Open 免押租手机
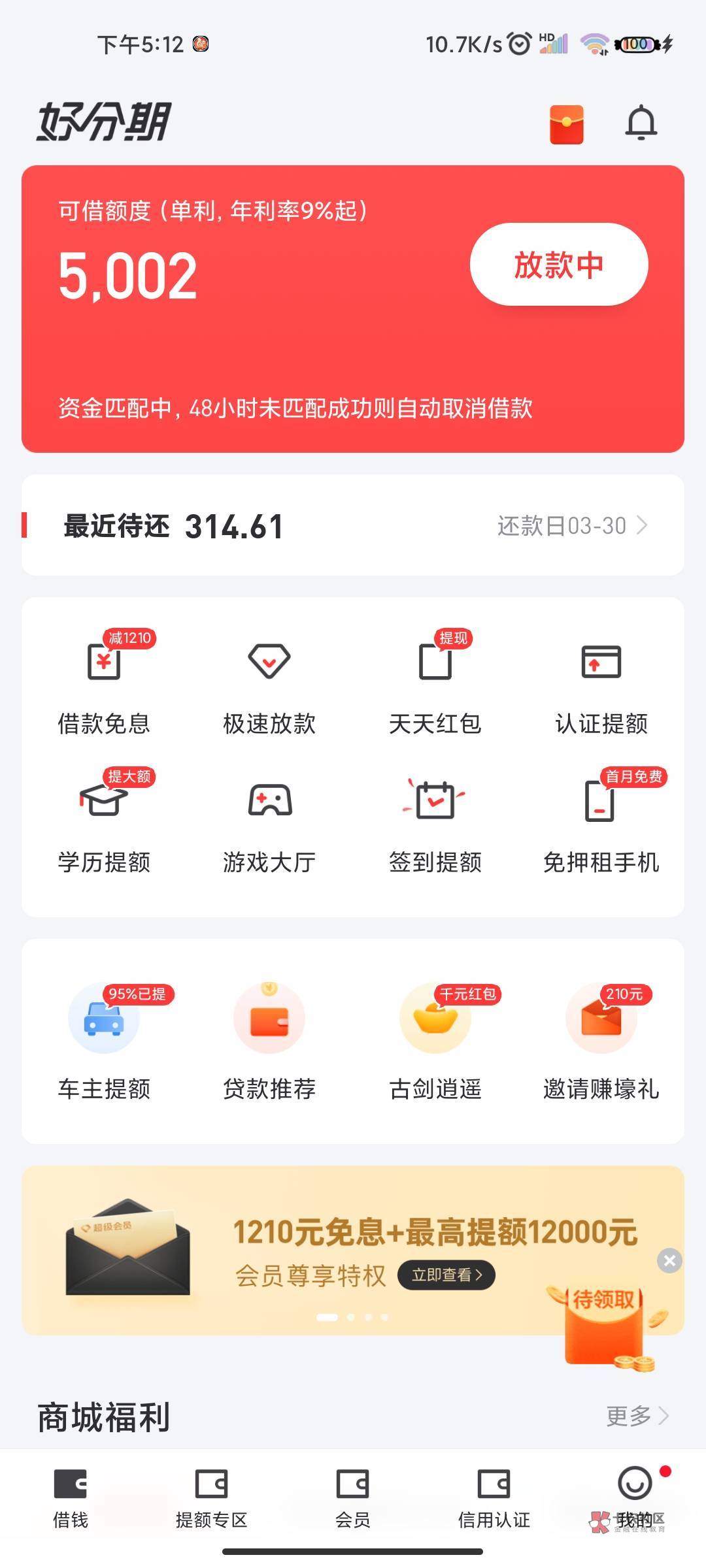 [601, 822]
